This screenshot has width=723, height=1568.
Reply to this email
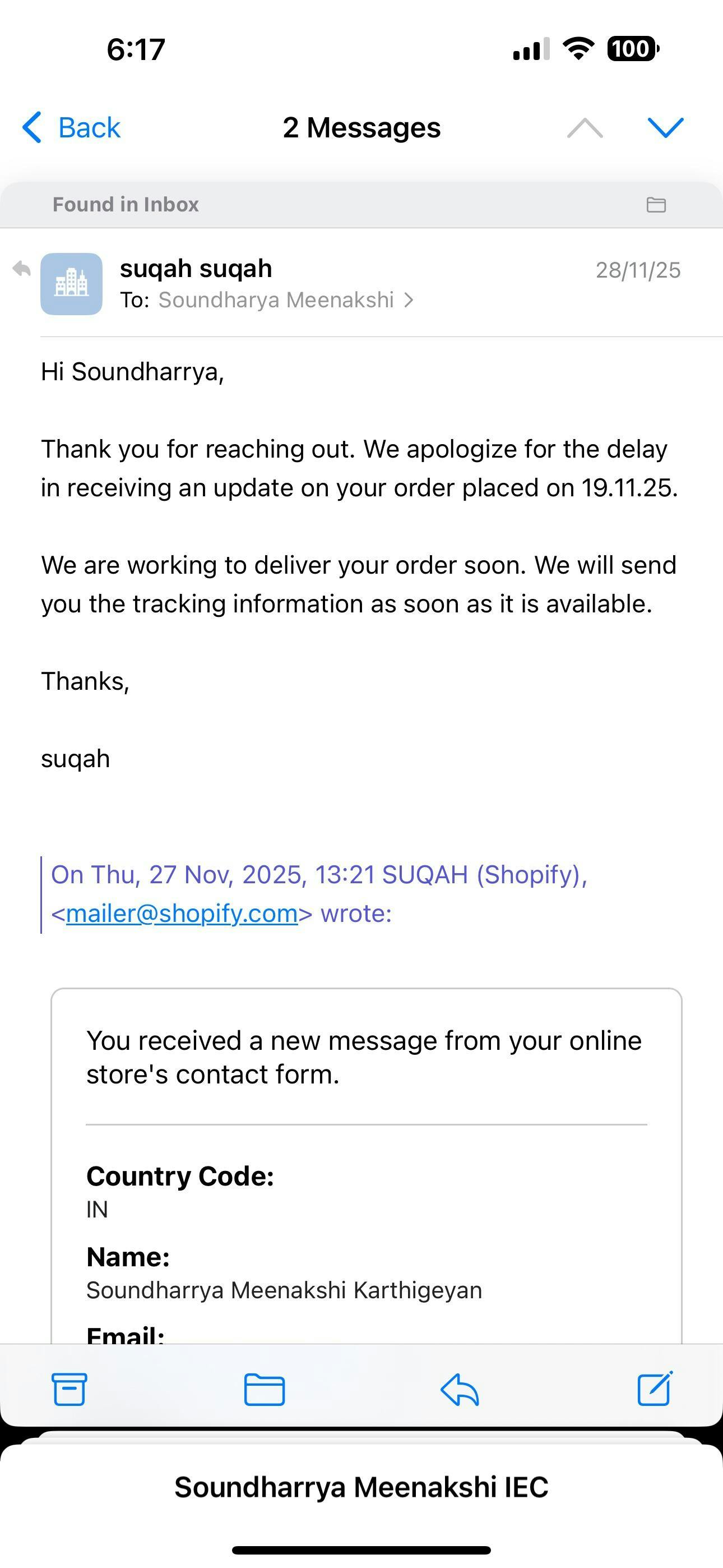pos(460,1390)
